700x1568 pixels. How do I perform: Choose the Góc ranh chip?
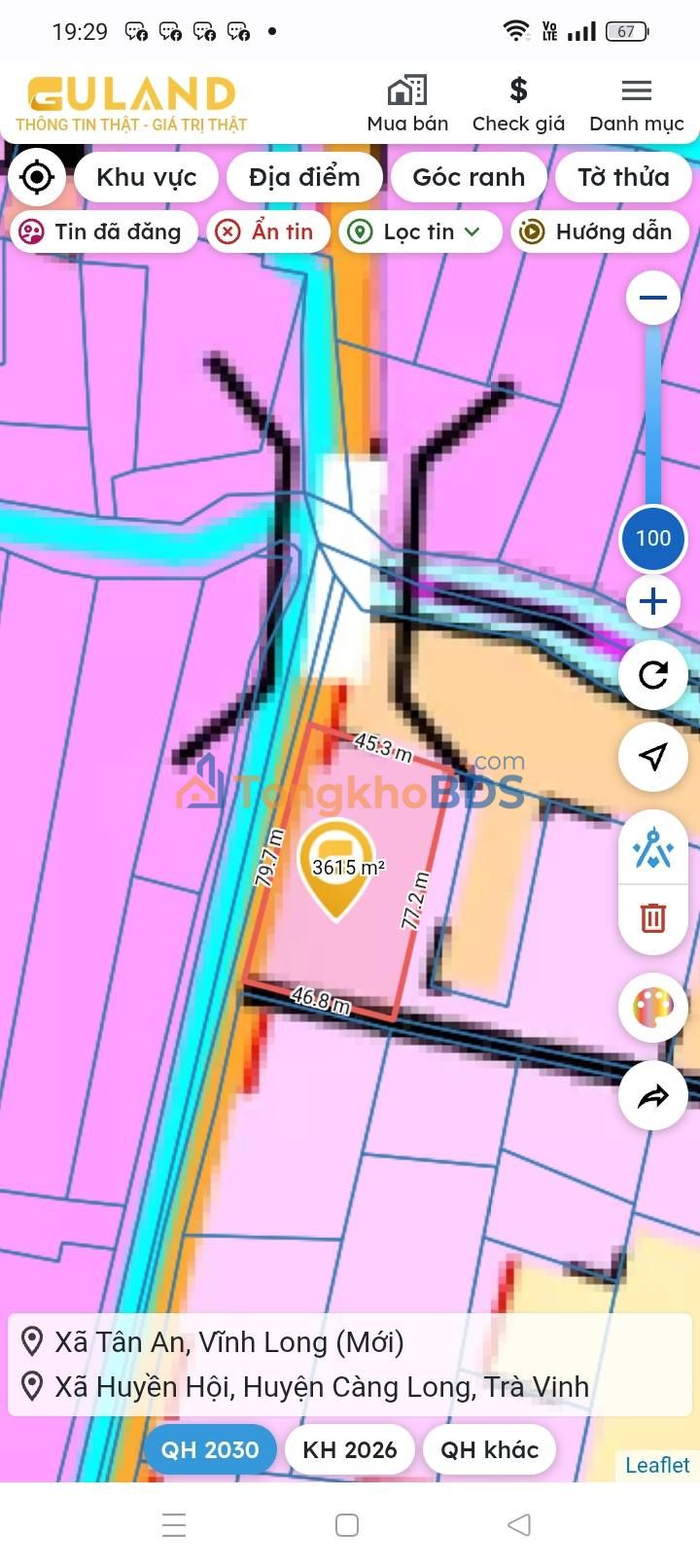point(469,177)
